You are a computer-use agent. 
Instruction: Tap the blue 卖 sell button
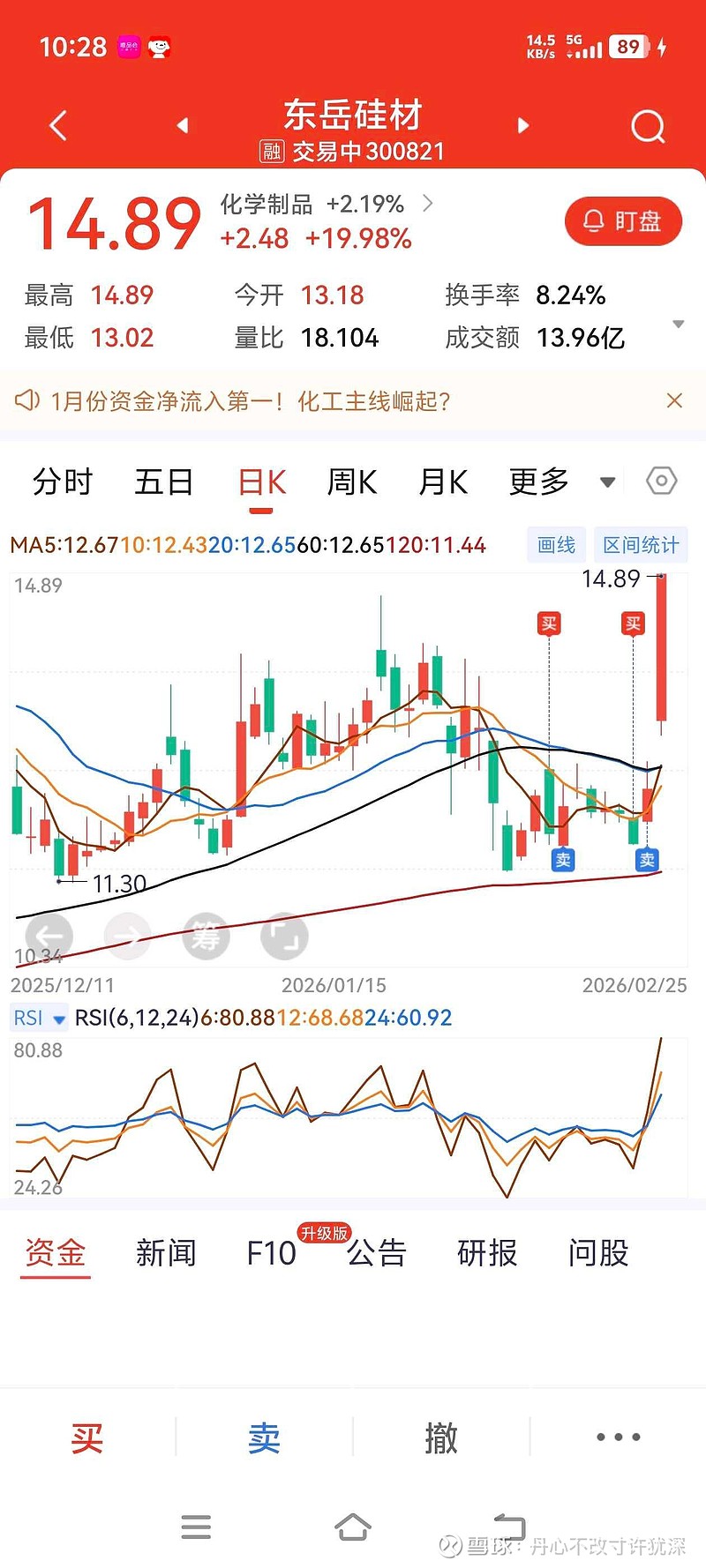pyautogui.click(x=264, y=1438)
